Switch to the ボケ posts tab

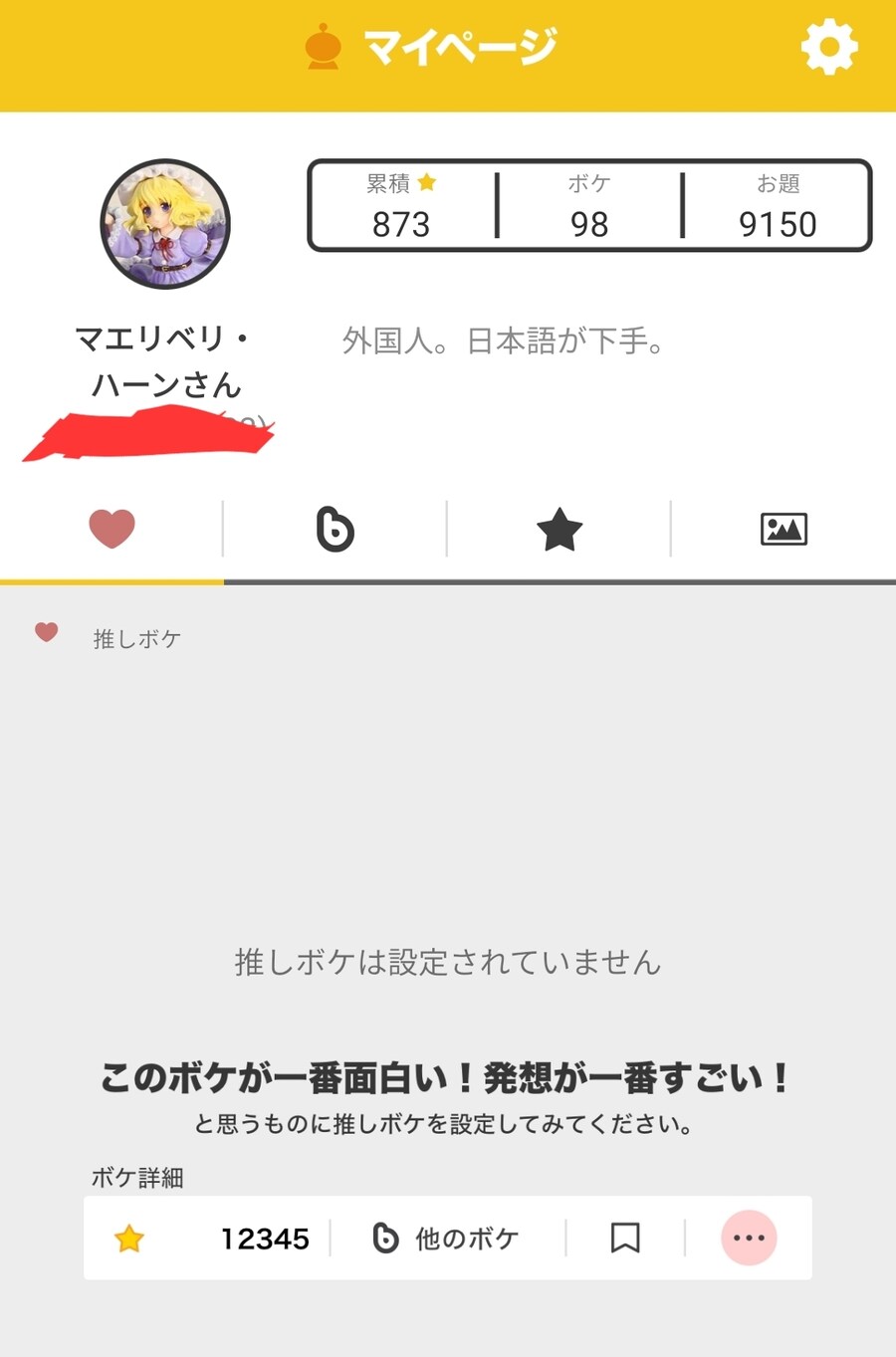336,529
